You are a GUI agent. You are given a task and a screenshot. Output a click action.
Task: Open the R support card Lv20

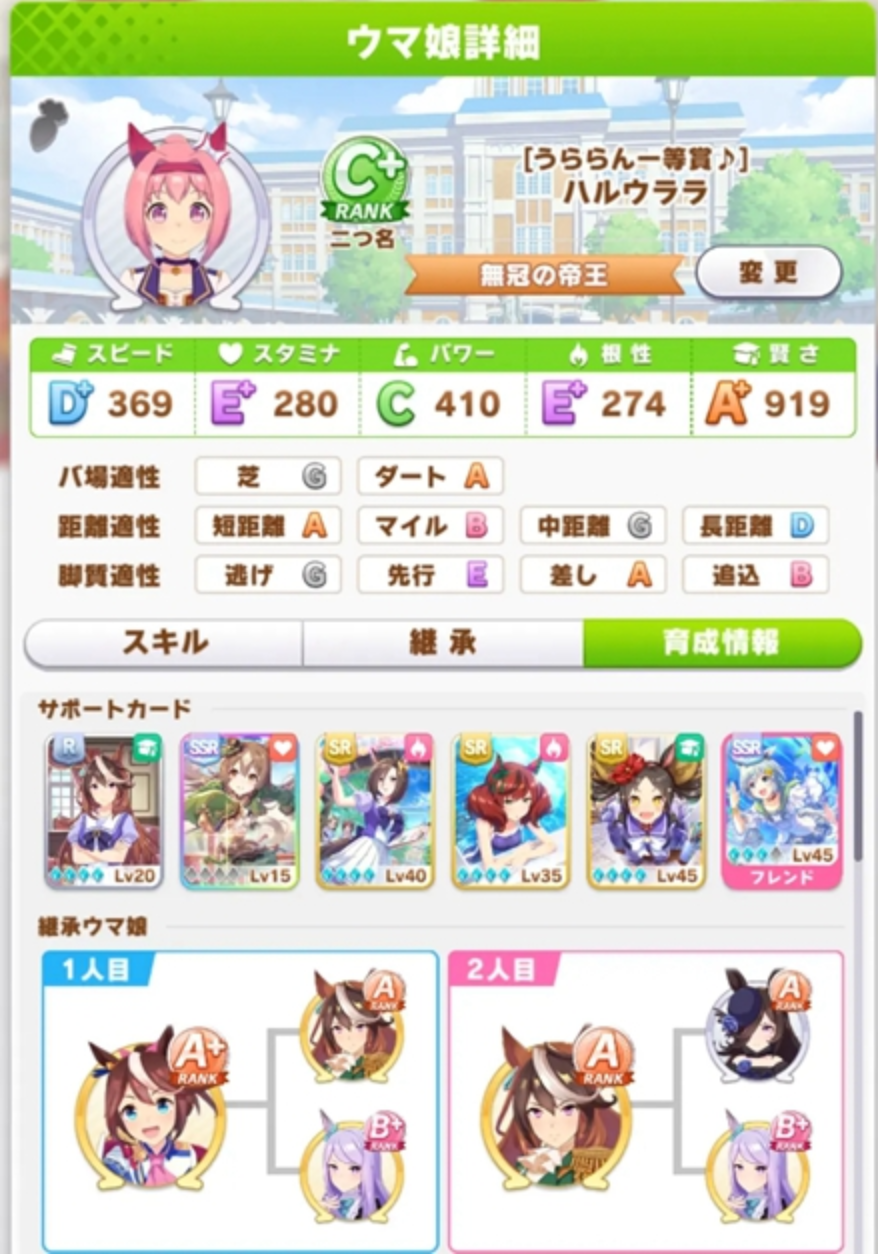point(103,812)
